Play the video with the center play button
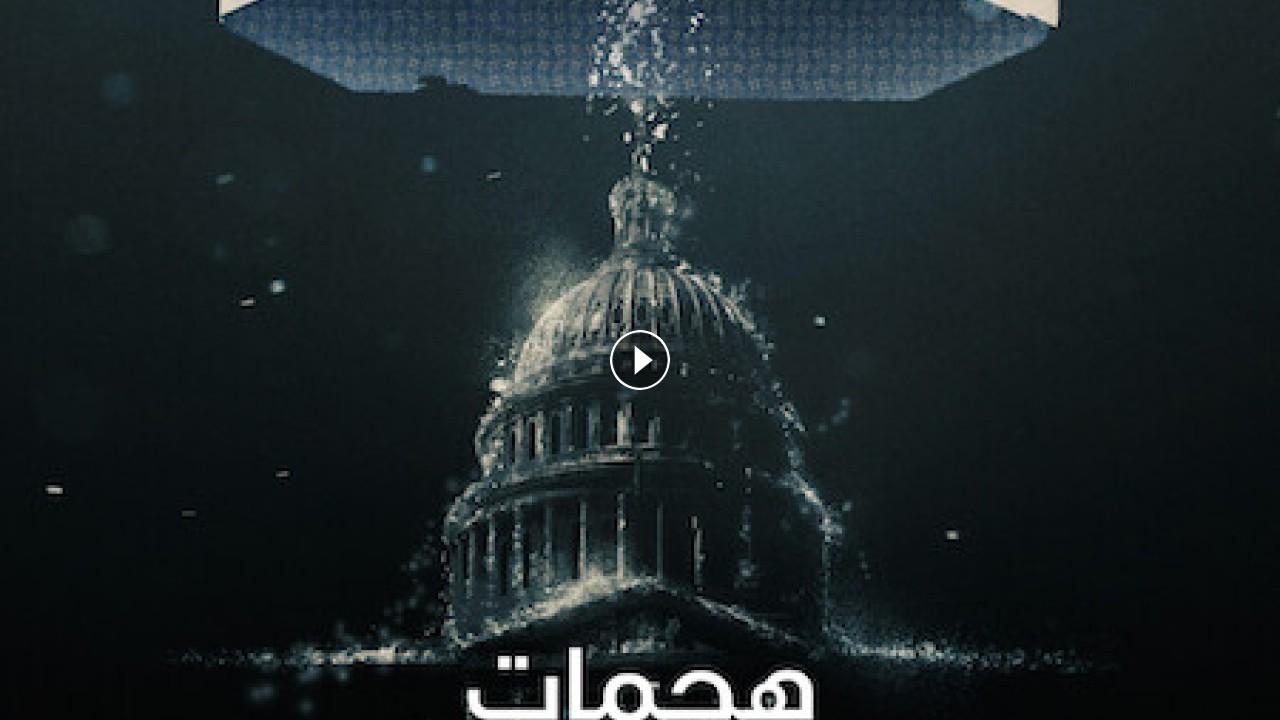 (x=640, y=360)
